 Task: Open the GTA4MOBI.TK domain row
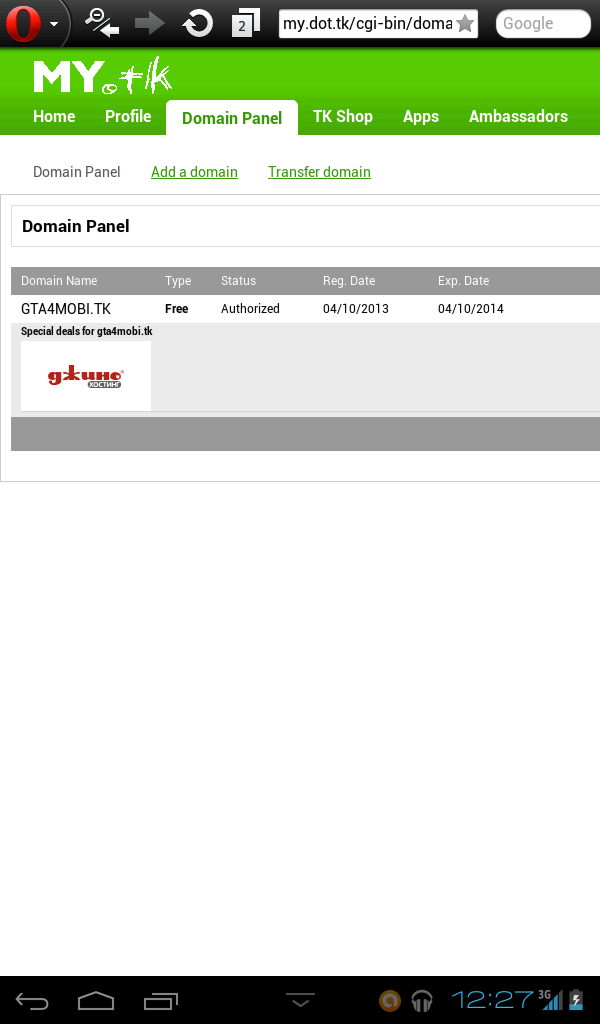306,309
